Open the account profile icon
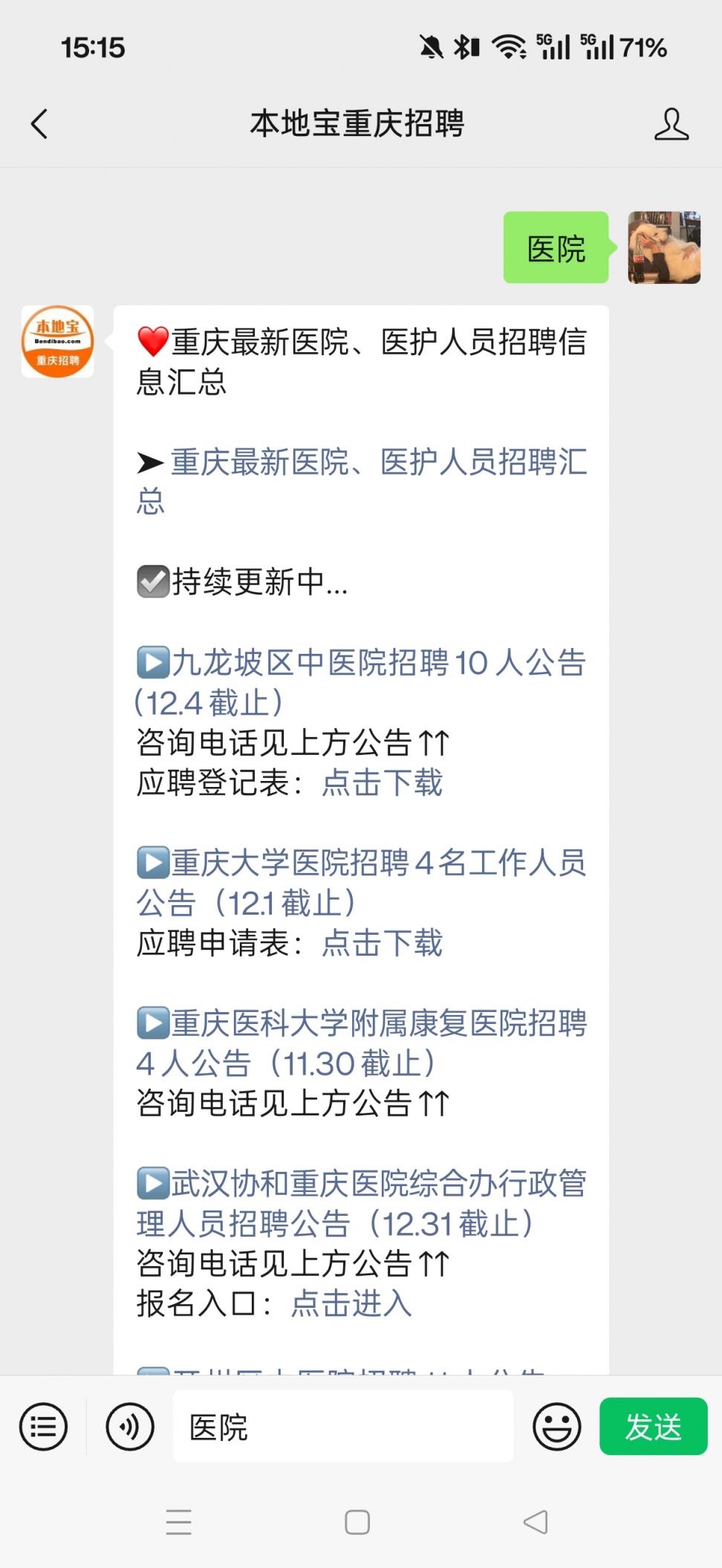The image size is (722, 1568). point(671,124)
